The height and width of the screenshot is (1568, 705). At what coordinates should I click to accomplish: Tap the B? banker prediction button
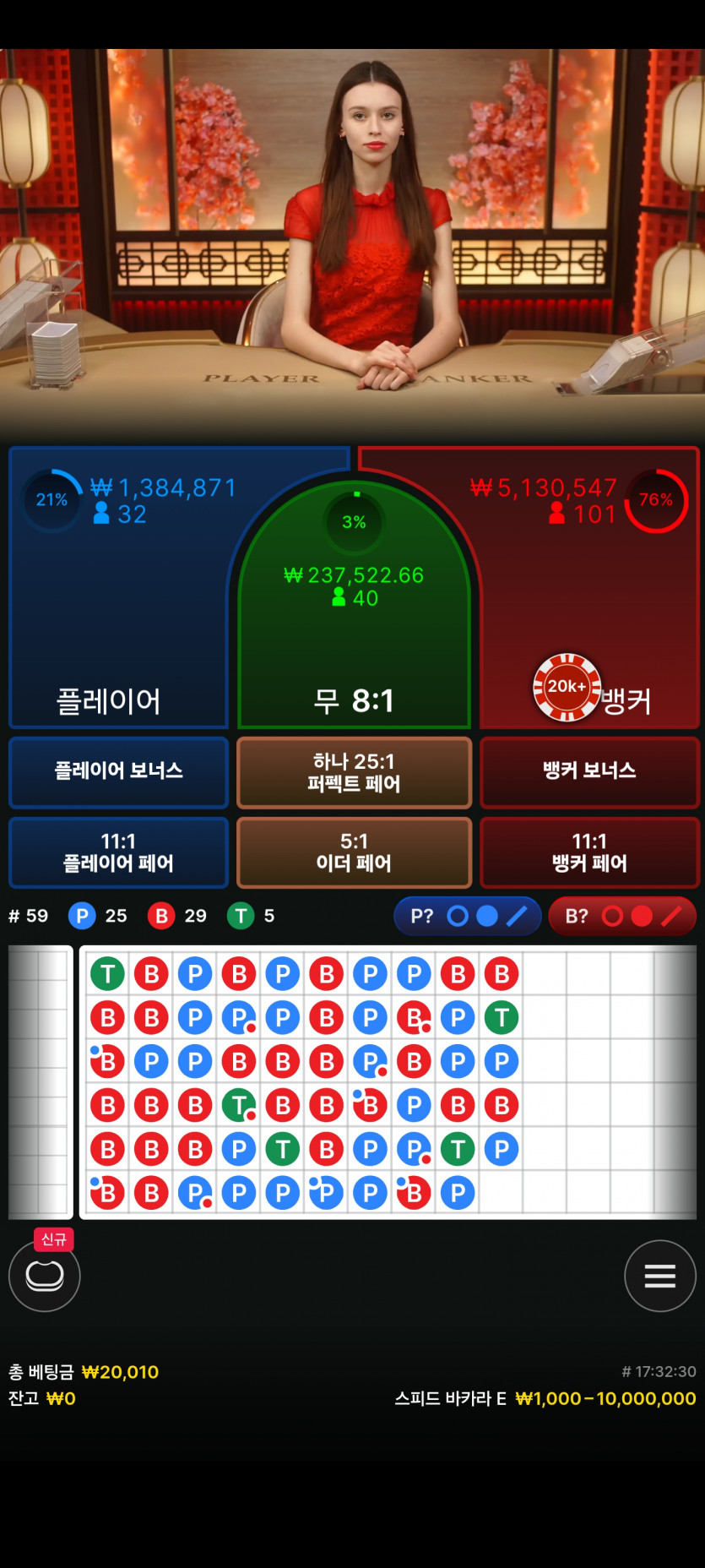tap(622, 917)
